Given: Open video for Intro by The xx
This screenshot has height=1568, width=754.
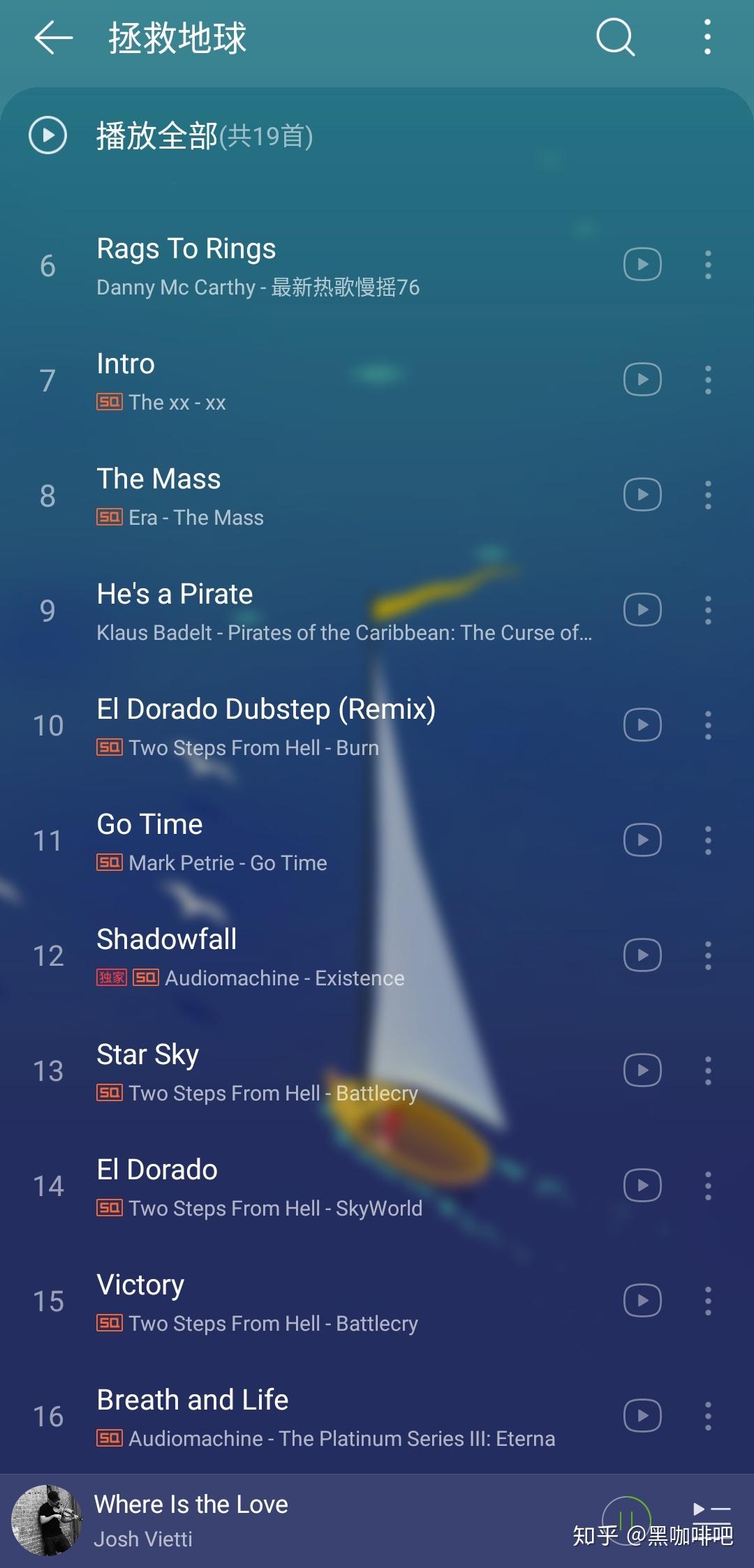Looking at the screenshot, I should pyautogui.click(x=642, y=380).
